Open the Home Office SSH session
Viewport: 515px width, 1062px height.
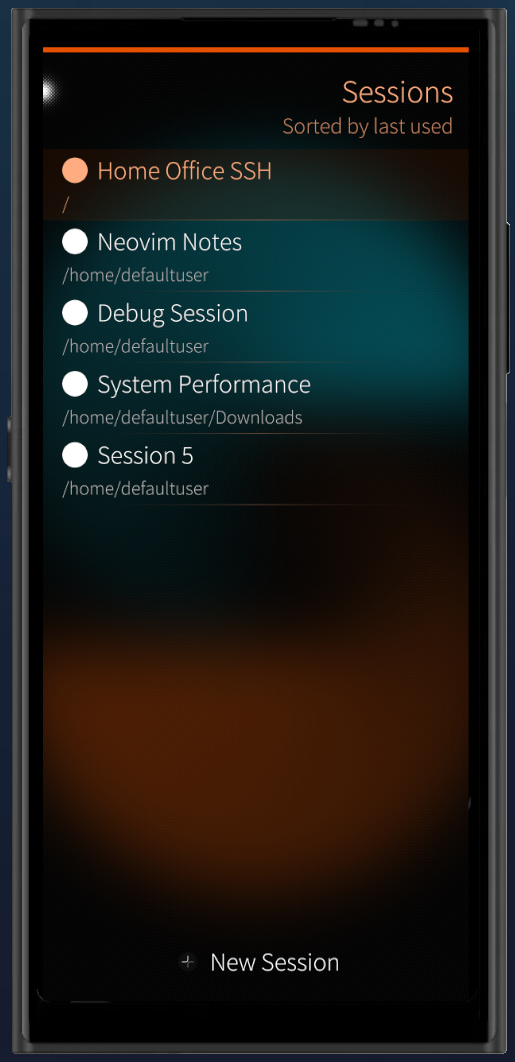point(255,185)
